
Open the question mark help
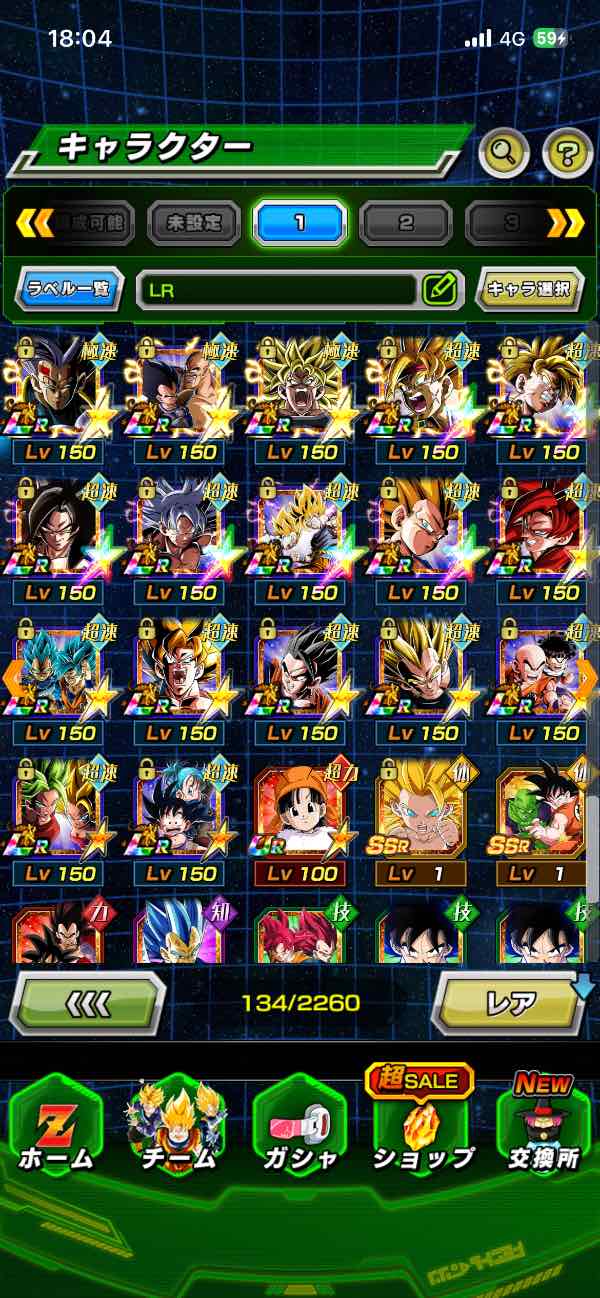click(567, 153)
